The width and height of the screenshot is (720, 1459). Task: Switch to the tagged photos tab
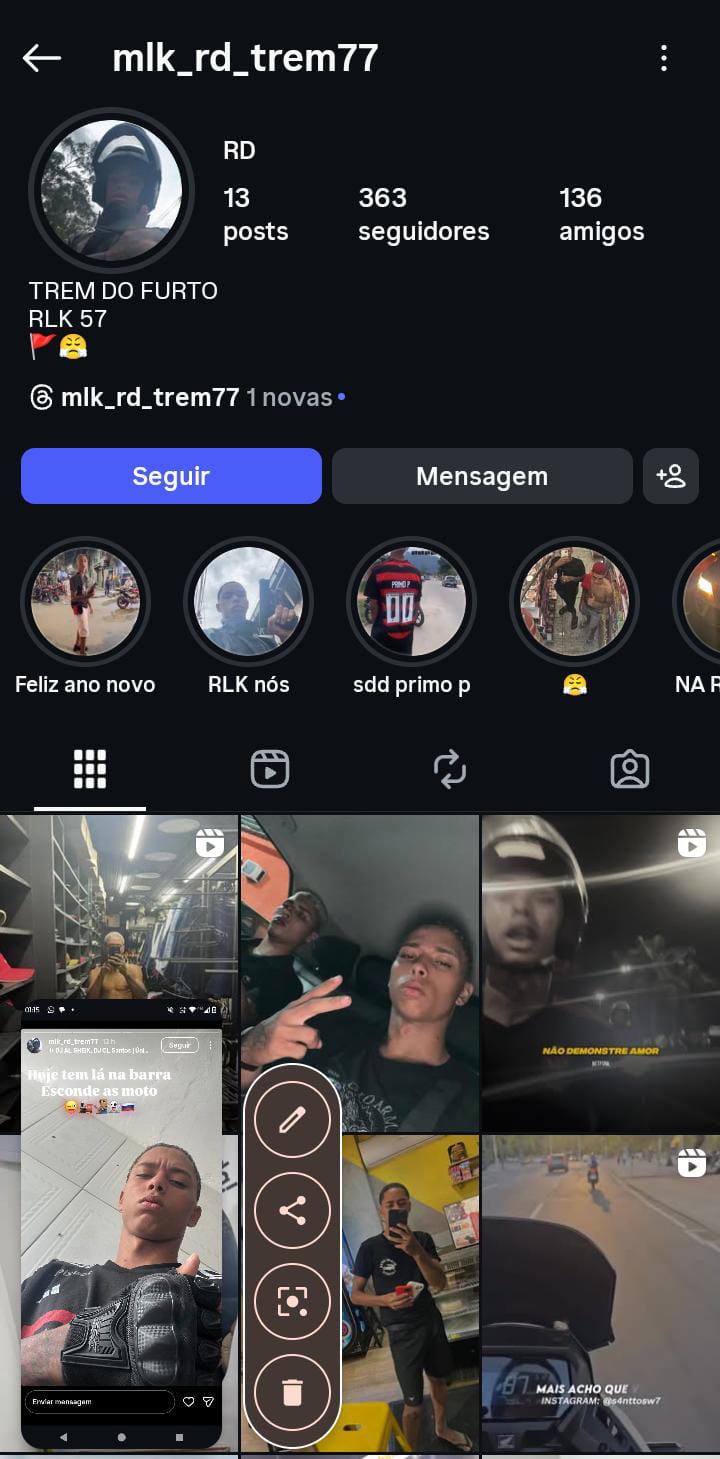(630, 769)
